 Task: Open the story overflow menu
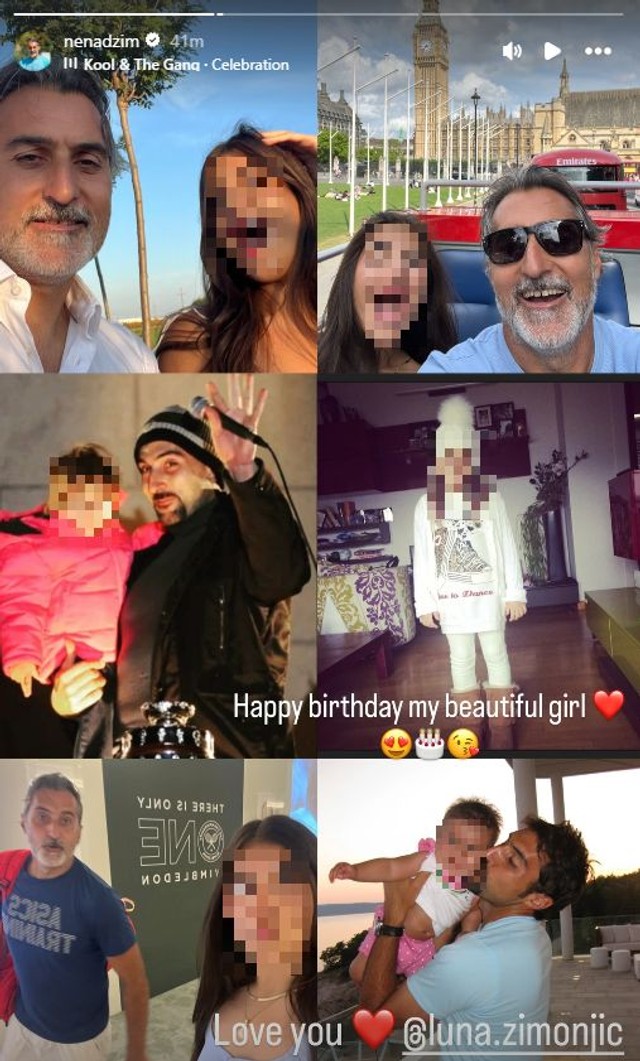(598, 50)
